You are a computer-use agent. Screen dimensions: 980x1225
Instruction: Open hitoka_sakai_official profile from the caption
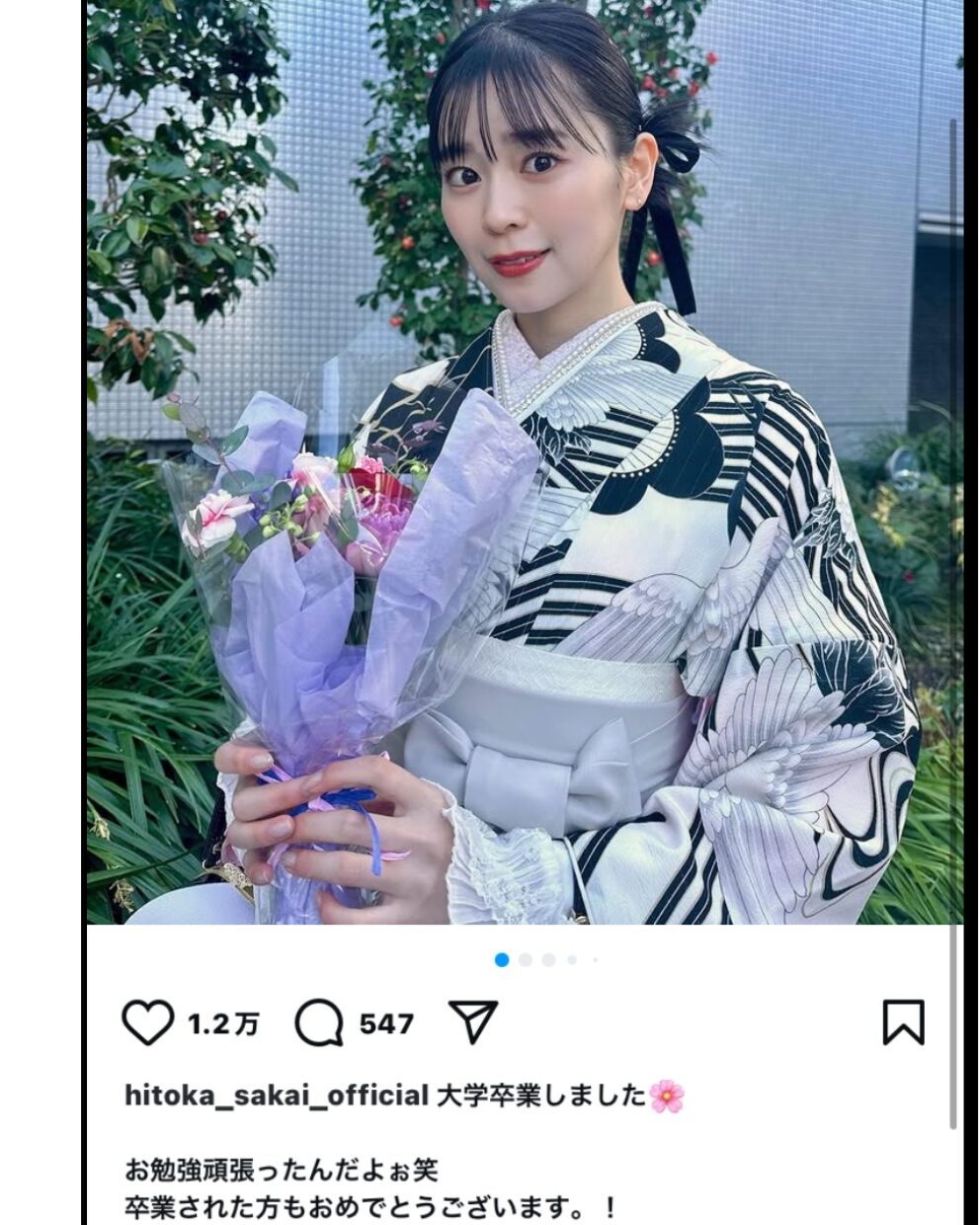tap(277, 1095)
